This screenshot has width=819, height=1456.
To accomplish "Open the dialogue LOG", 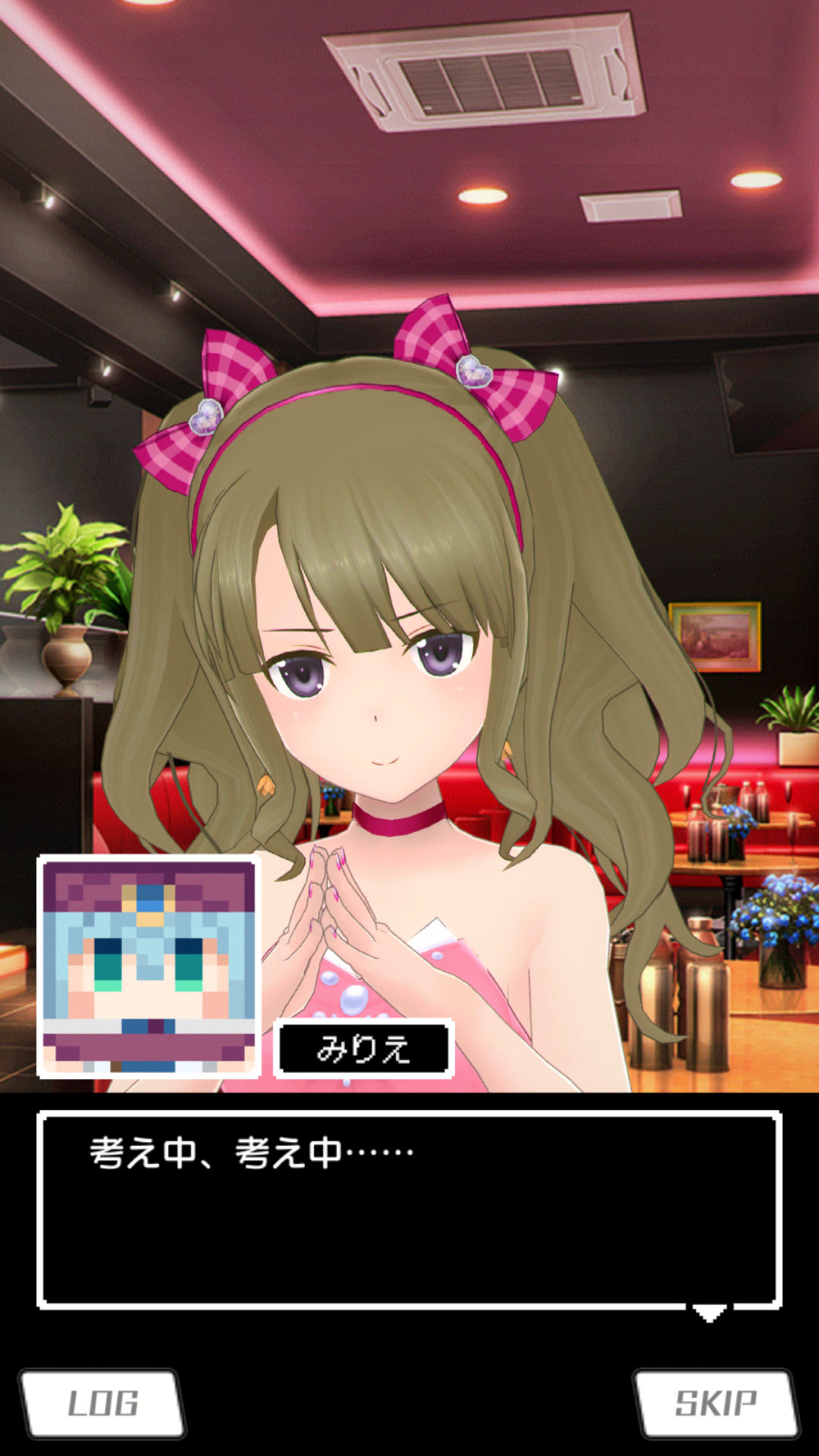I will tap(102, 1403).
